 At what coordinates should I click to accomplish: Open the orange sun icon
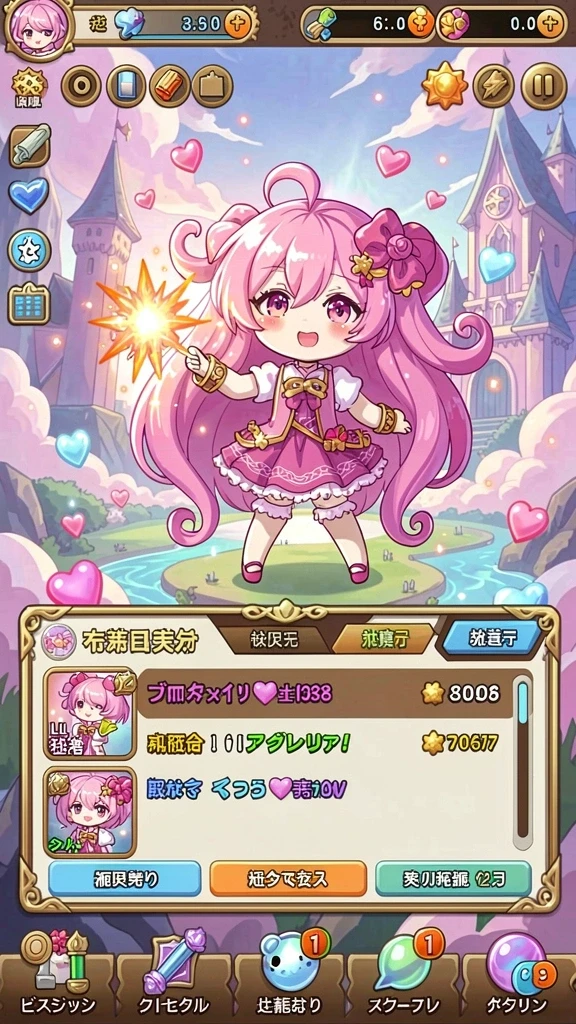[444, 86]
